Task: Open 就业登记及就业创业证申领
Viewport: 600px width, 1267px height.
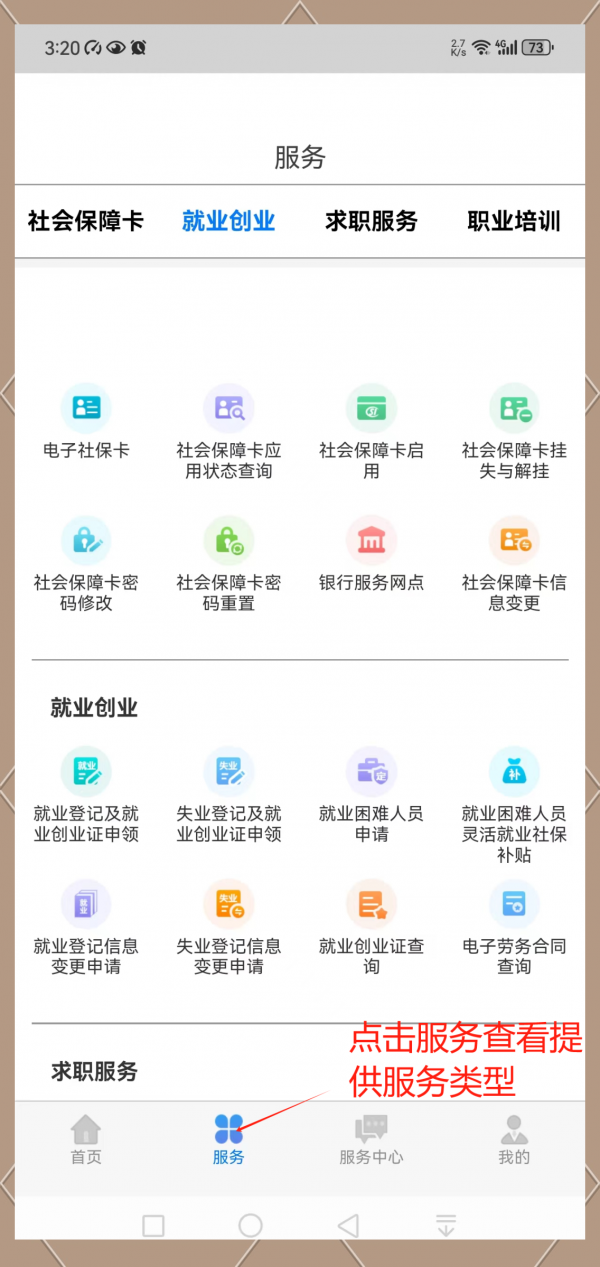Action: coord(86,796)
